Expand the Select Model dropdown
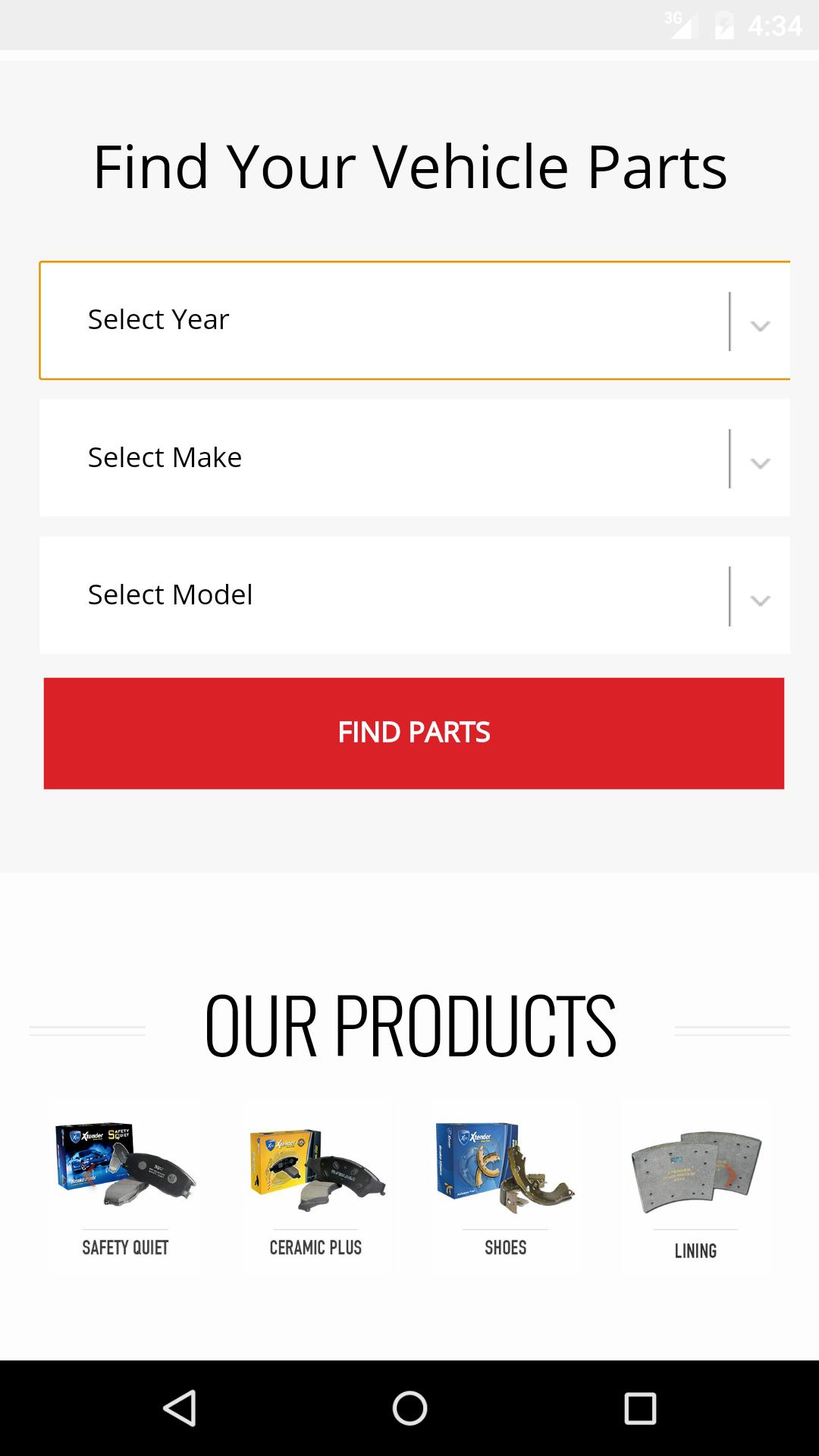819x1456 pixels. (x=414, y=595)
